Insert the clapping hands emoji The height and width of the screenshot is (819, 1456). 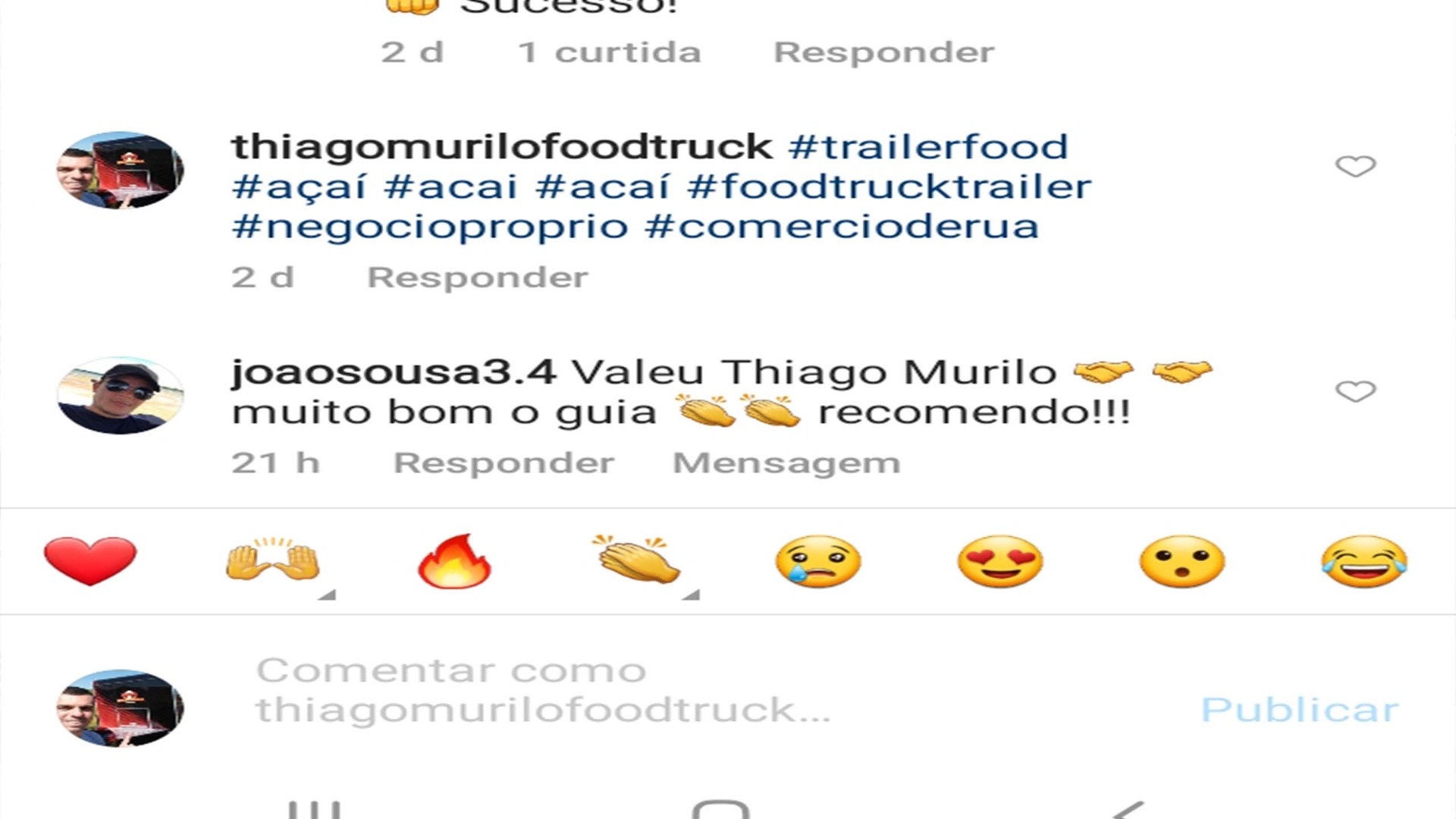pos(637,561)
